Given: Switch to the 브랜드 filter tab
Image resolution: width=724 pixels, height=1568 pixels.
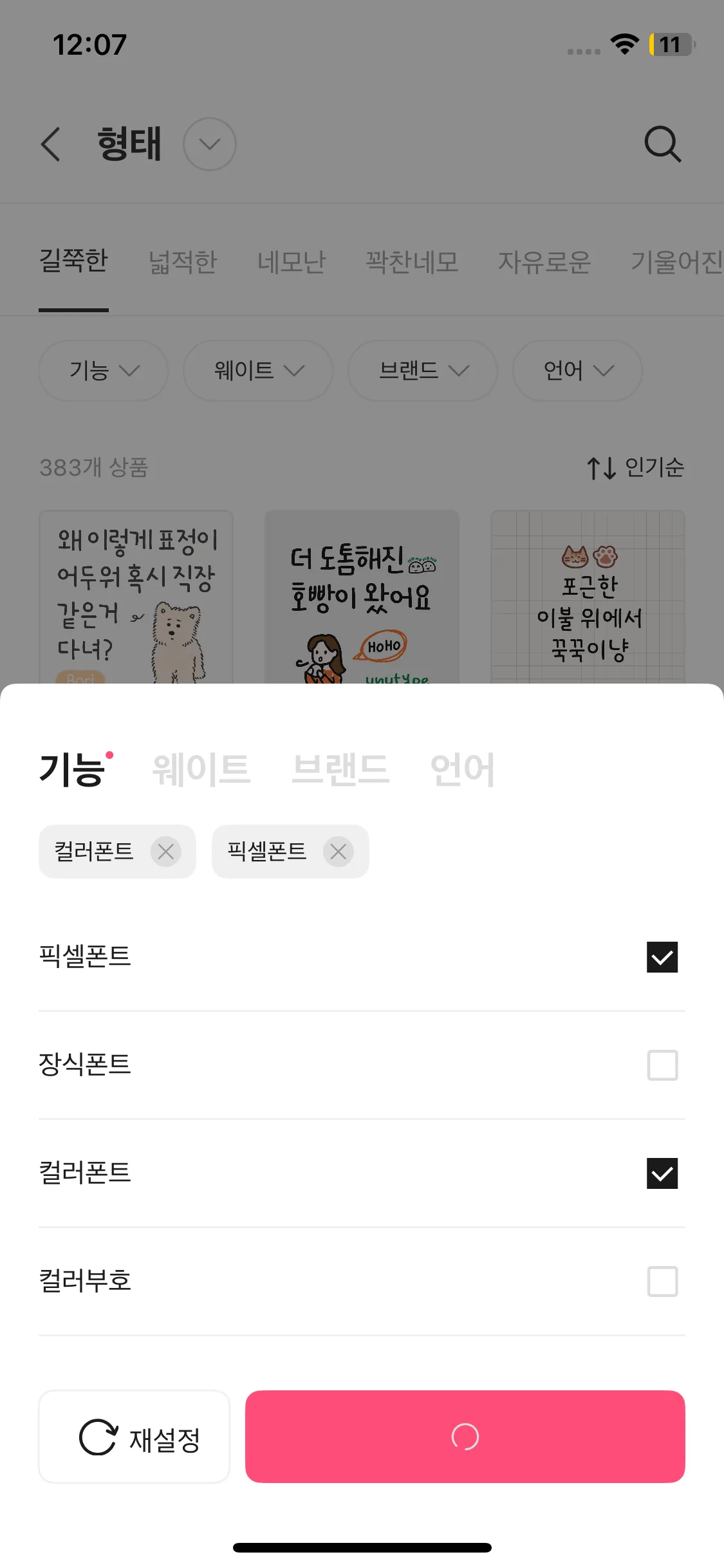Looking at the screenshot, I should pyautogui.click(x=340, y=769).
